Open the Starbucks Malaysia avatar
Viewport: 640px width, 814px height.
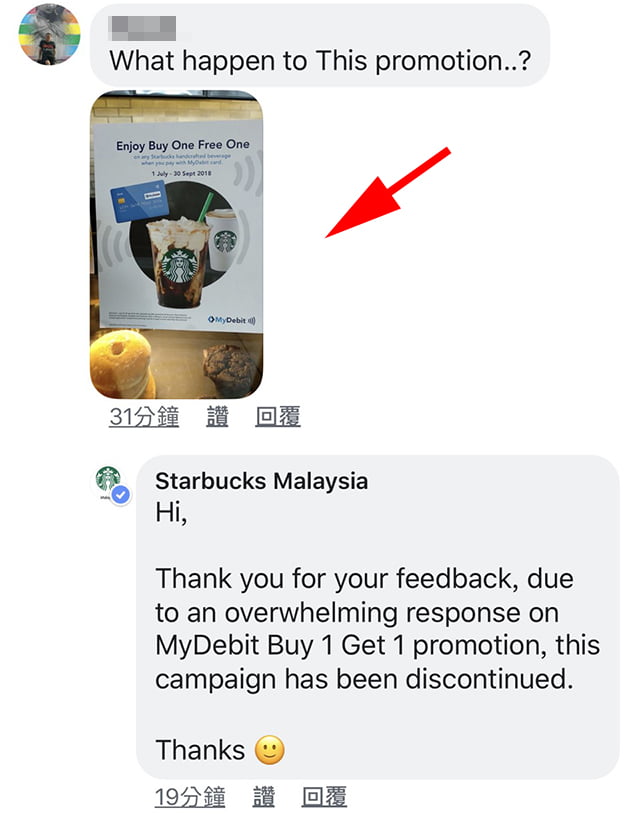pyautogui.click(x=109, y=482)
